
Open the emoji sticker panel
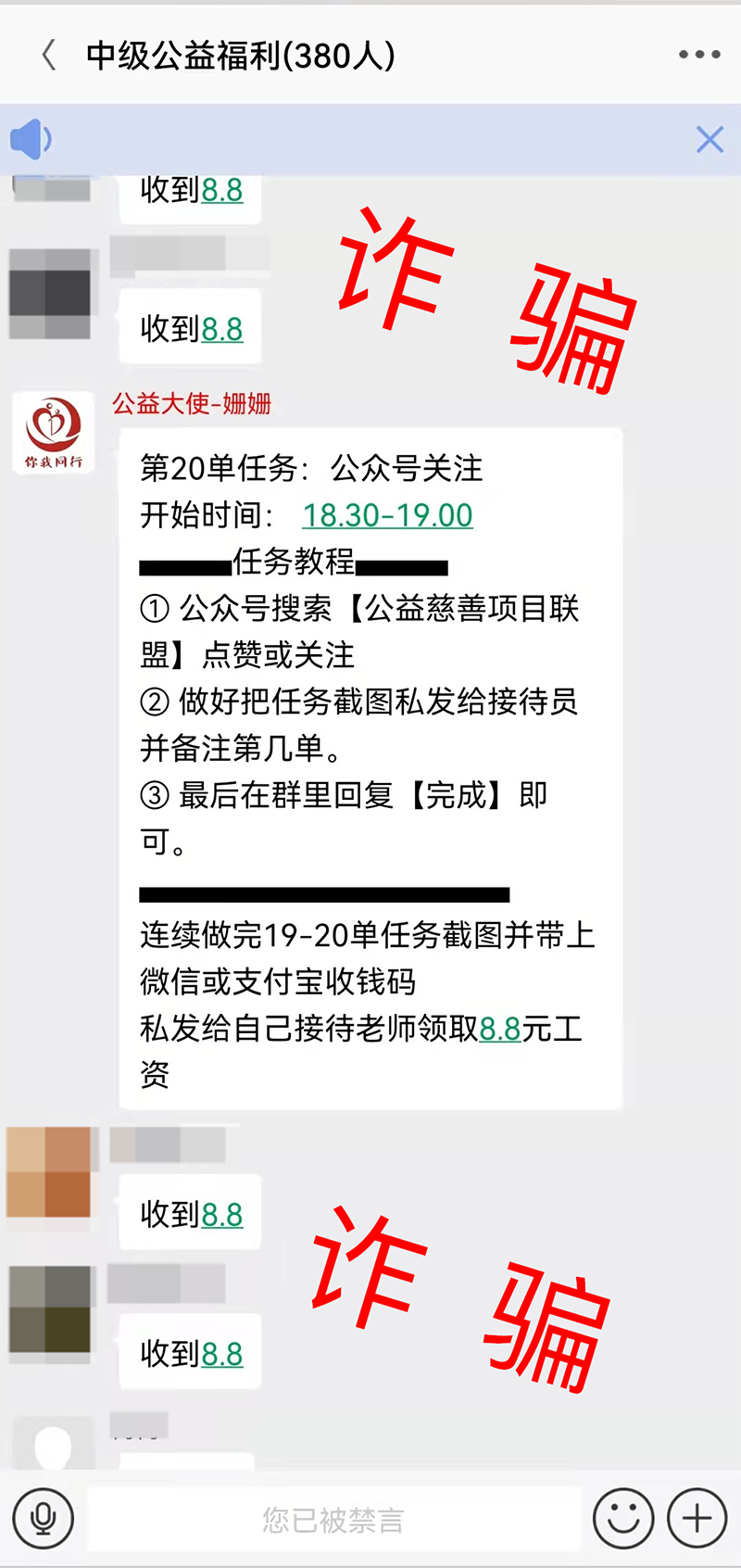(623, 1518)
